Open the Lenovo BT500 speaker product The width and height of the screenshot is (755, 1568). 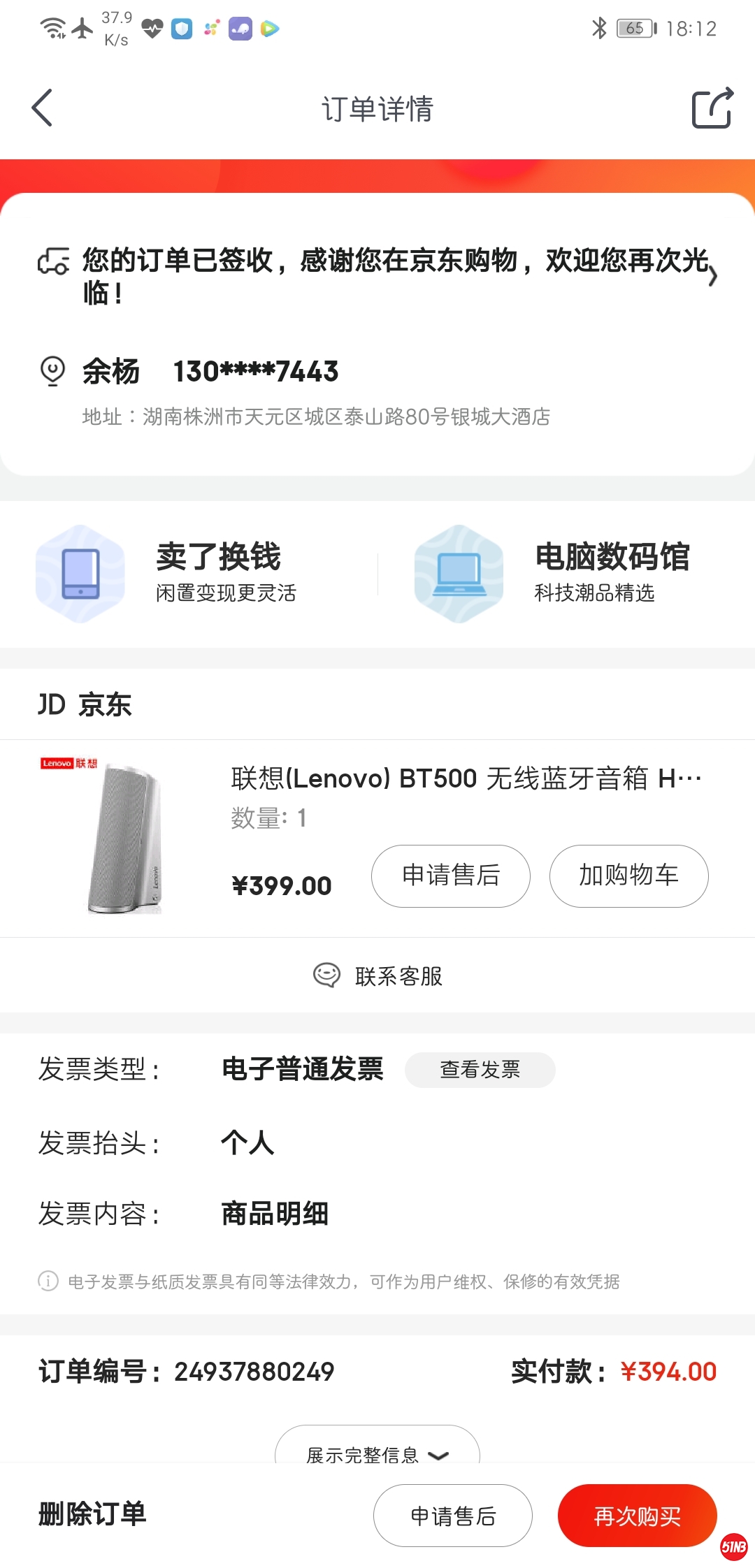click(465, 778)
